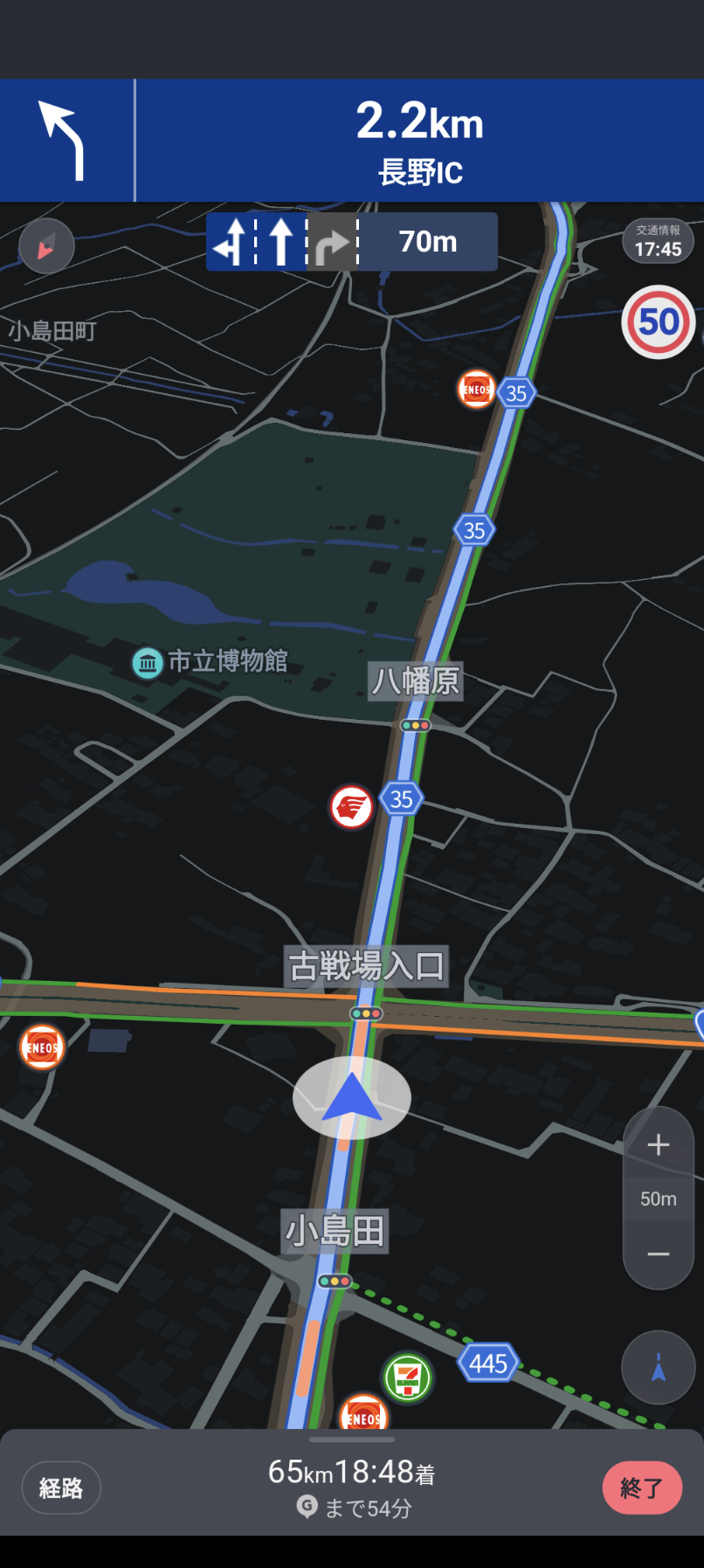Select the 7-Eleven store marker

(407, 1378)
